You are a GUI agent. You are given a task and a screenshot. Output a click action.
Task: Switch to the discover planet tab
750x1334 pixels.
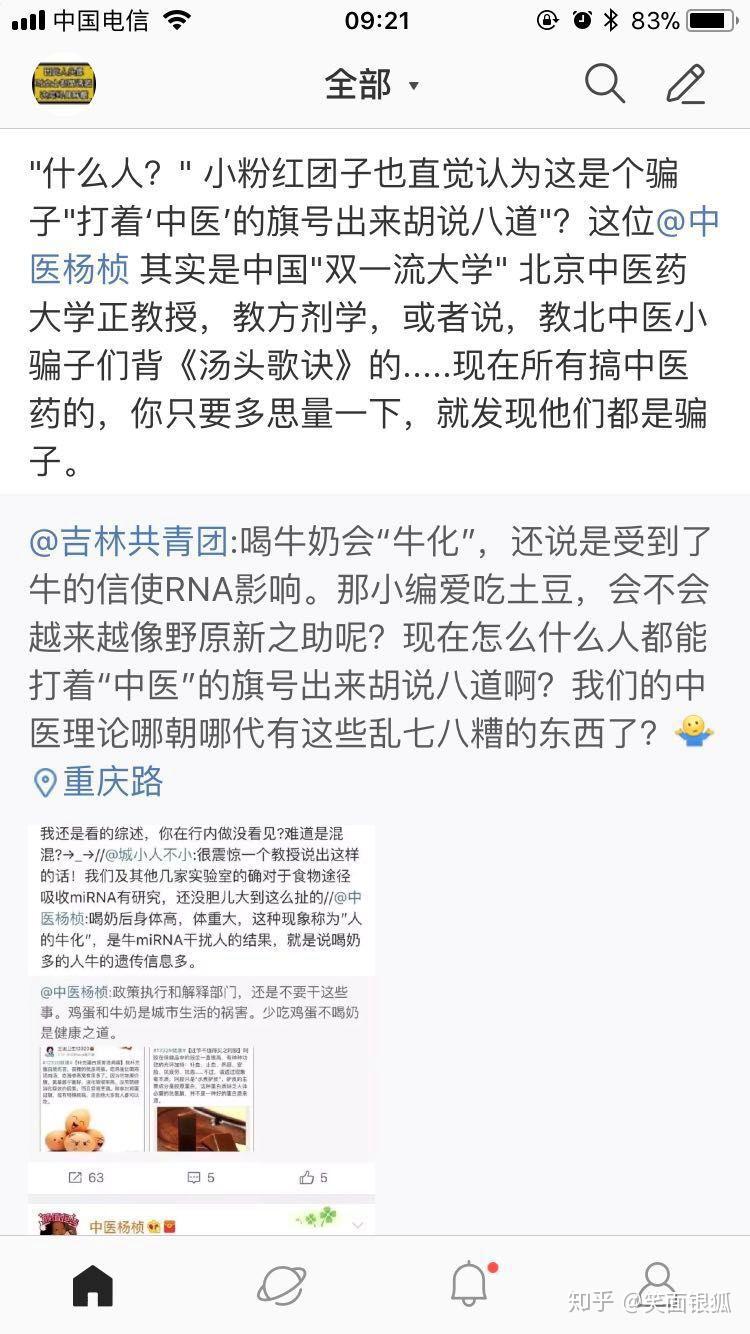(281, 1284)
